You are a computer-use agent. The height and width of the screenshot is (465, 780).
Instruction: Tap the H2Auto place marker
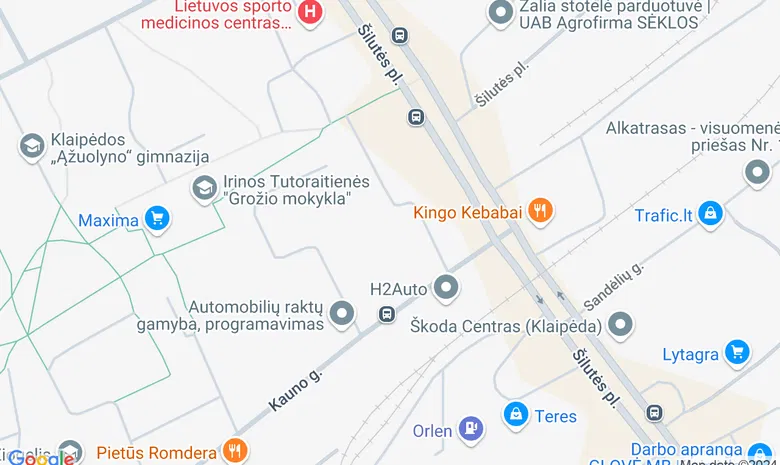(446, 289)
